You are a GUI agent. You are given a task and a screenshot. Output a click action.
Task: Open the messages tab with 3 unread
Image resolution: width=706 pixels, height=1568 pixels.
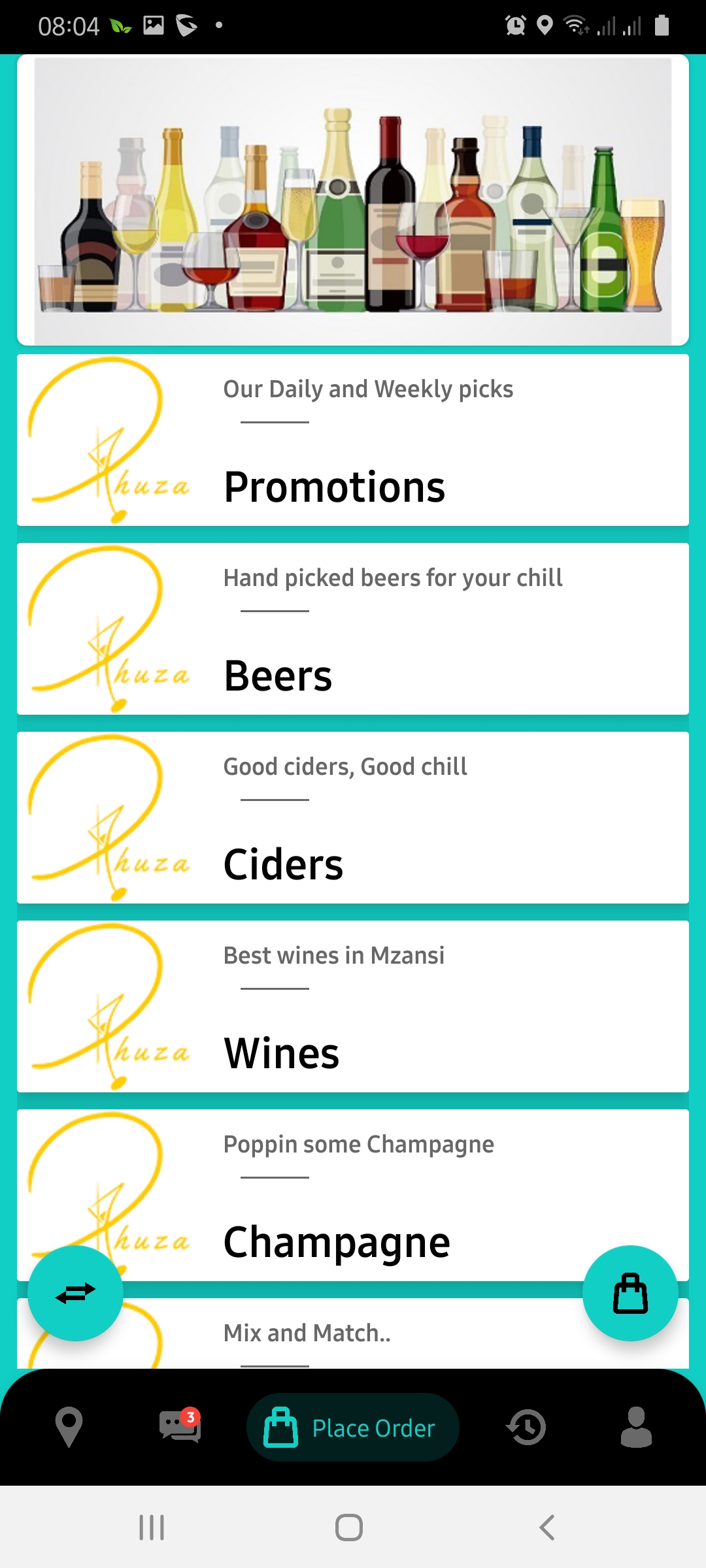click(180, 1427)
